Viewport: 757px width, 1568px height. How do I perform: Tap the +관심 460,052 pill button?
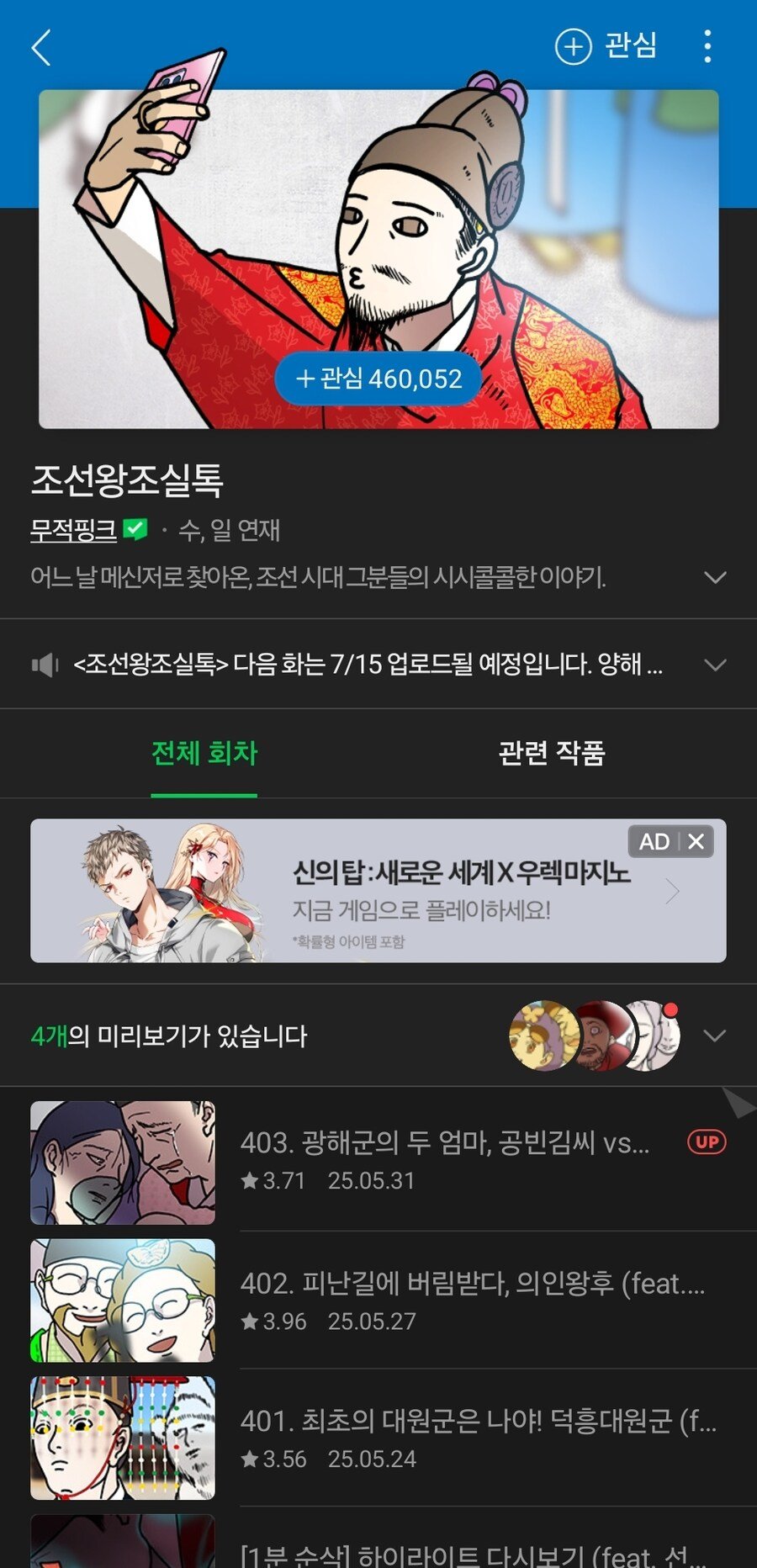[x=378, y=379]
